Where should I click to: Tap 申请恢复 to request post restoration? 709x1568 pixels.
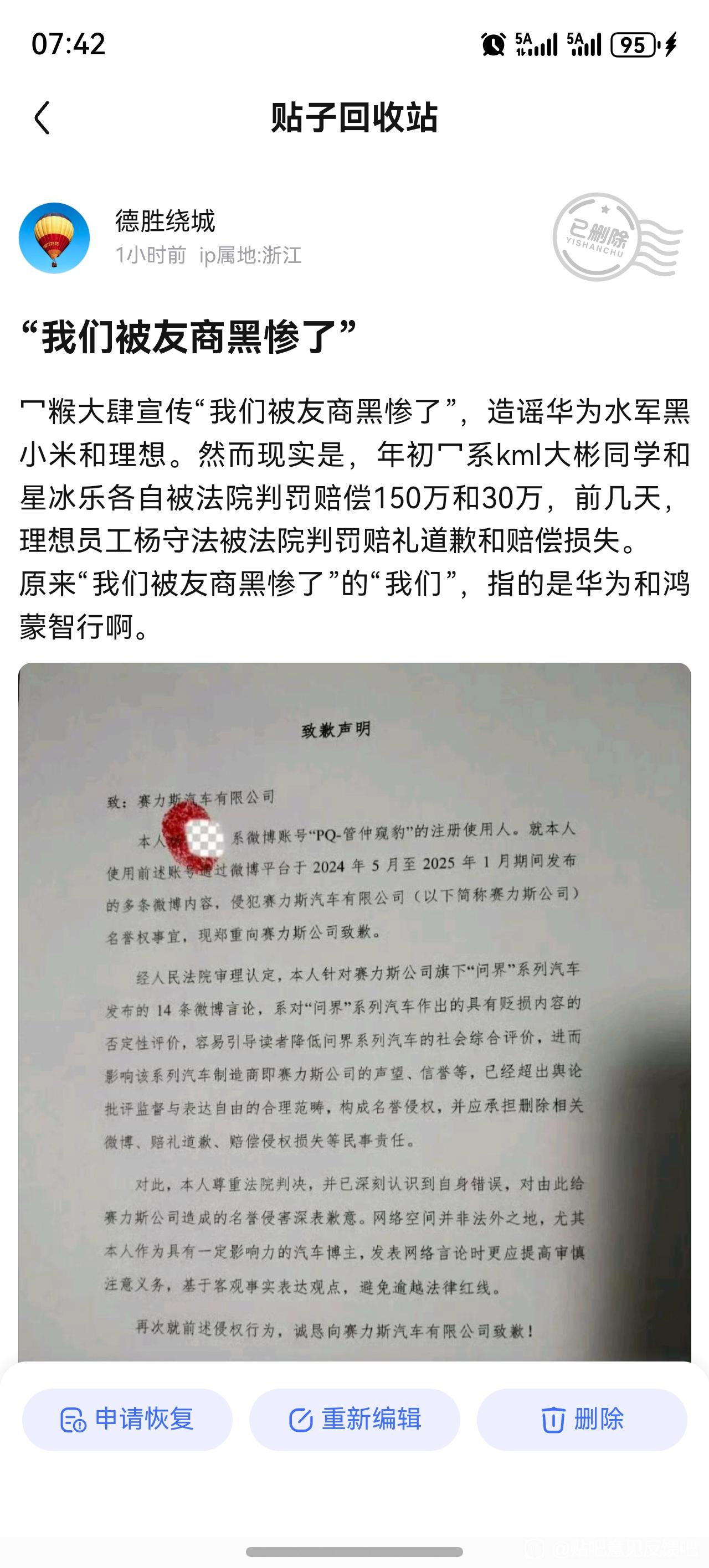[x=127, y=1420]
